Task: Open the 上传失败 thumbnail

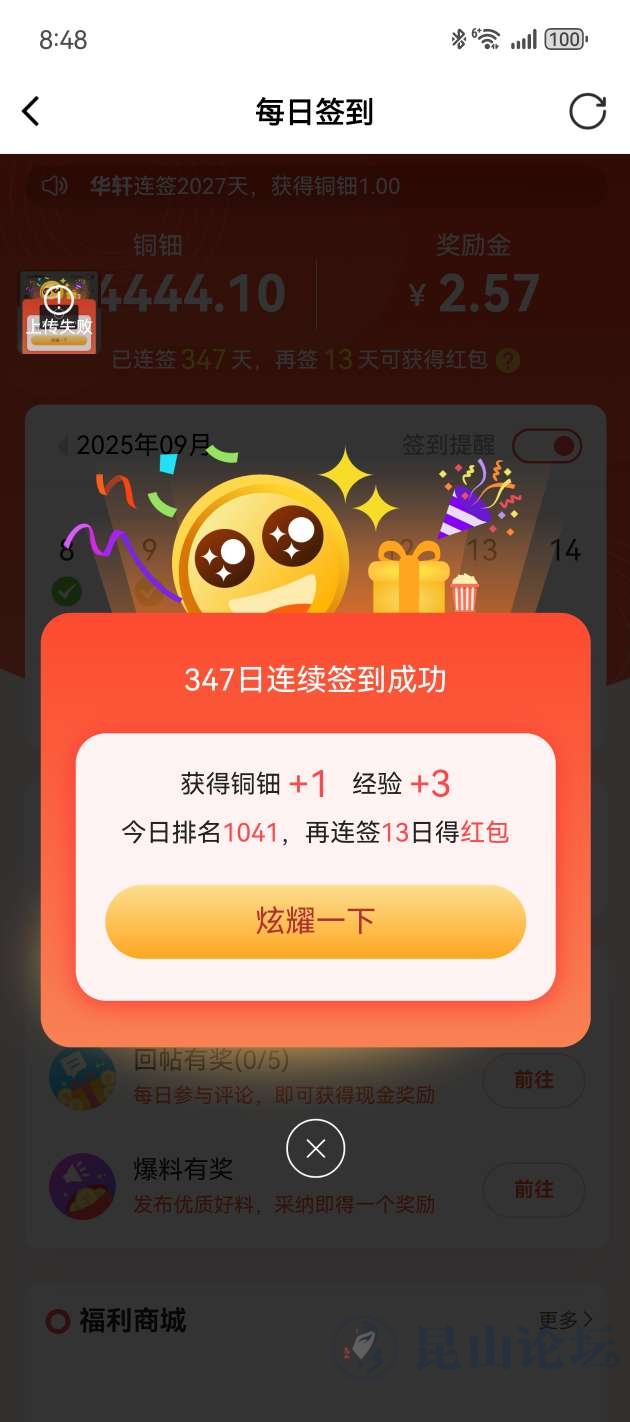Action: (x=59, y=312)
